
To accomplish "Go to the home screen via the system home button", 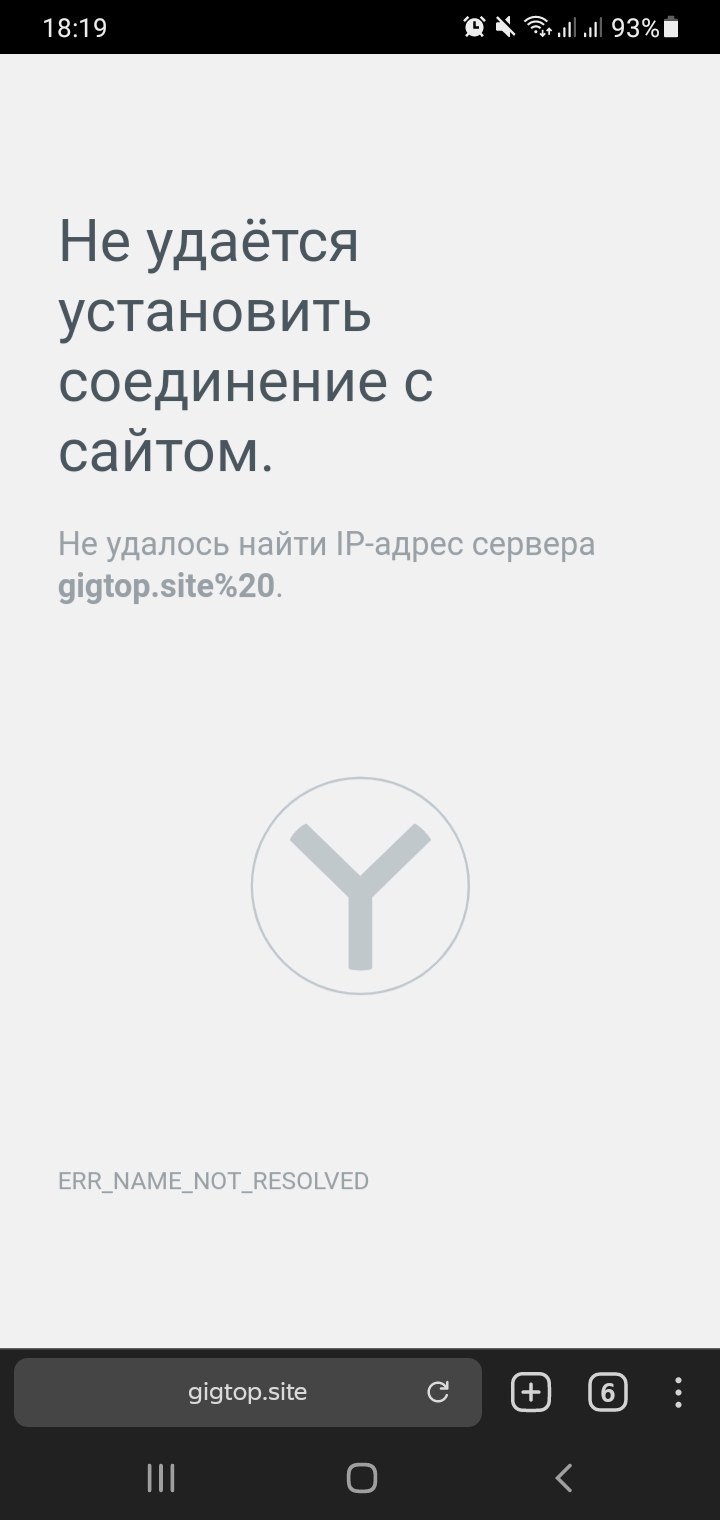I will point(361,1477).
